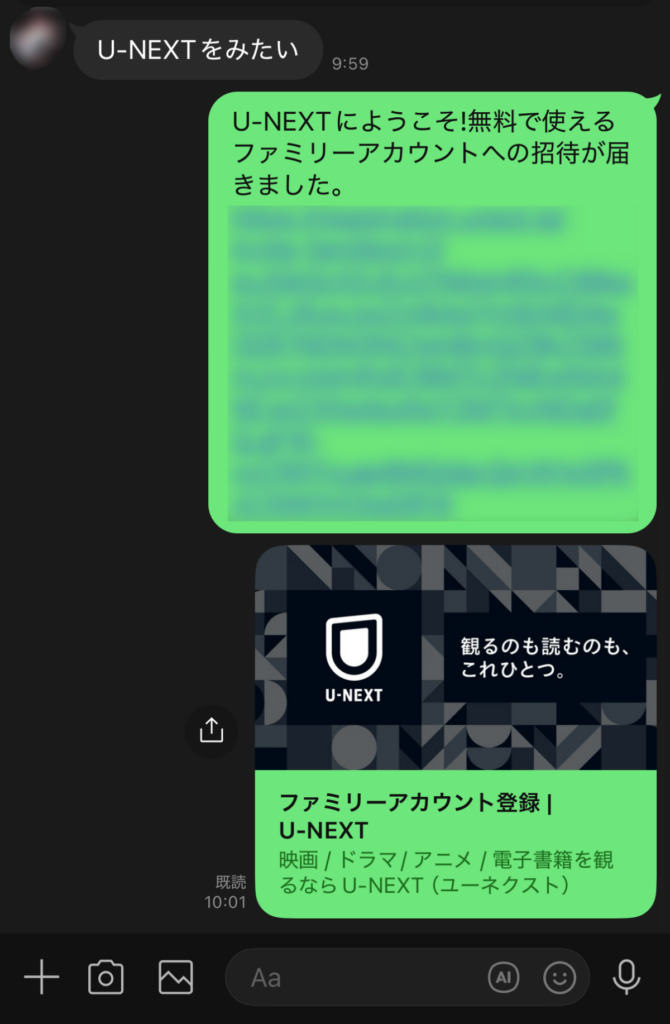Tap the AI assistant icon in input
This screenshot has width=670, height=1024.
[x=503, y=977]
